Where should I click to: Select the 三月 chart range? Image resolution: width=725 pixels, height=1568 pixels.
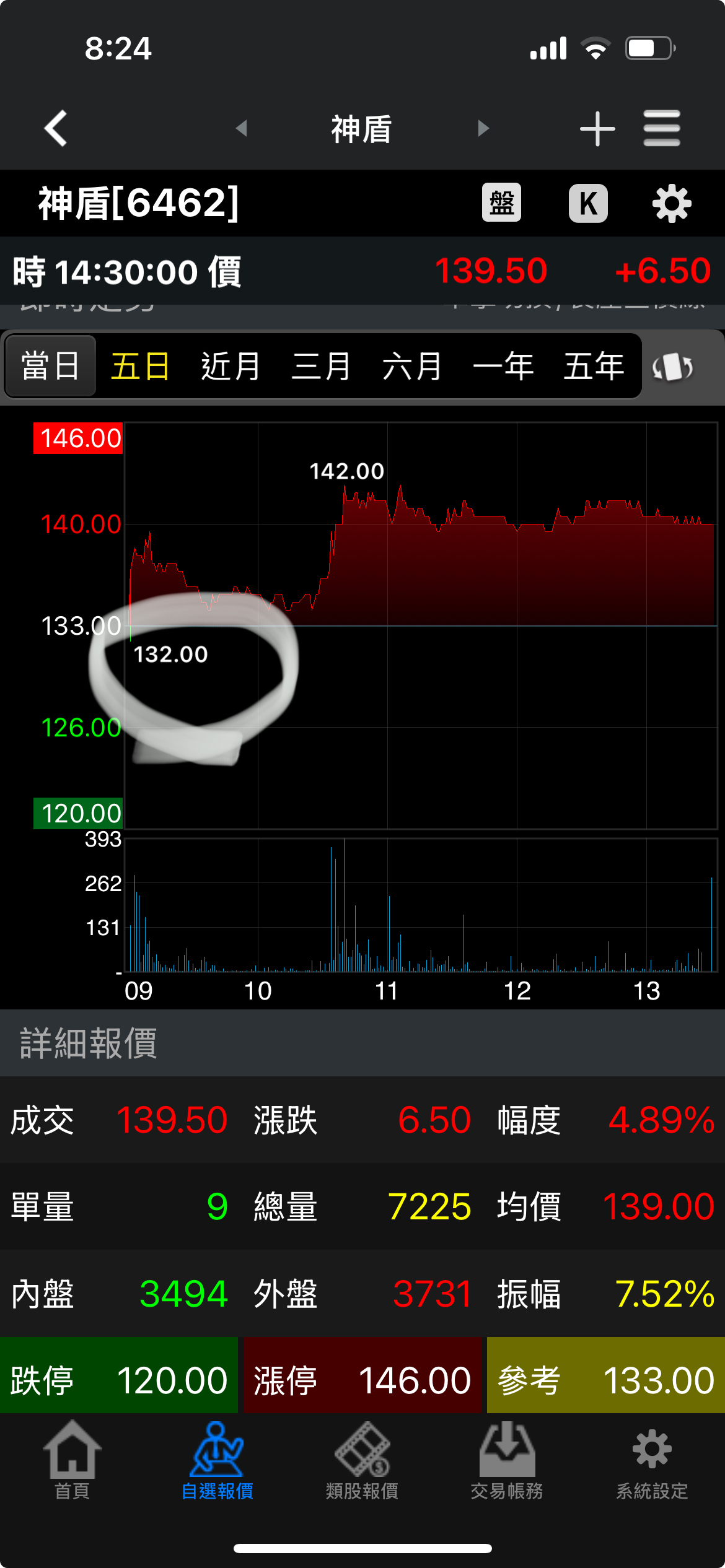[321, 366]
